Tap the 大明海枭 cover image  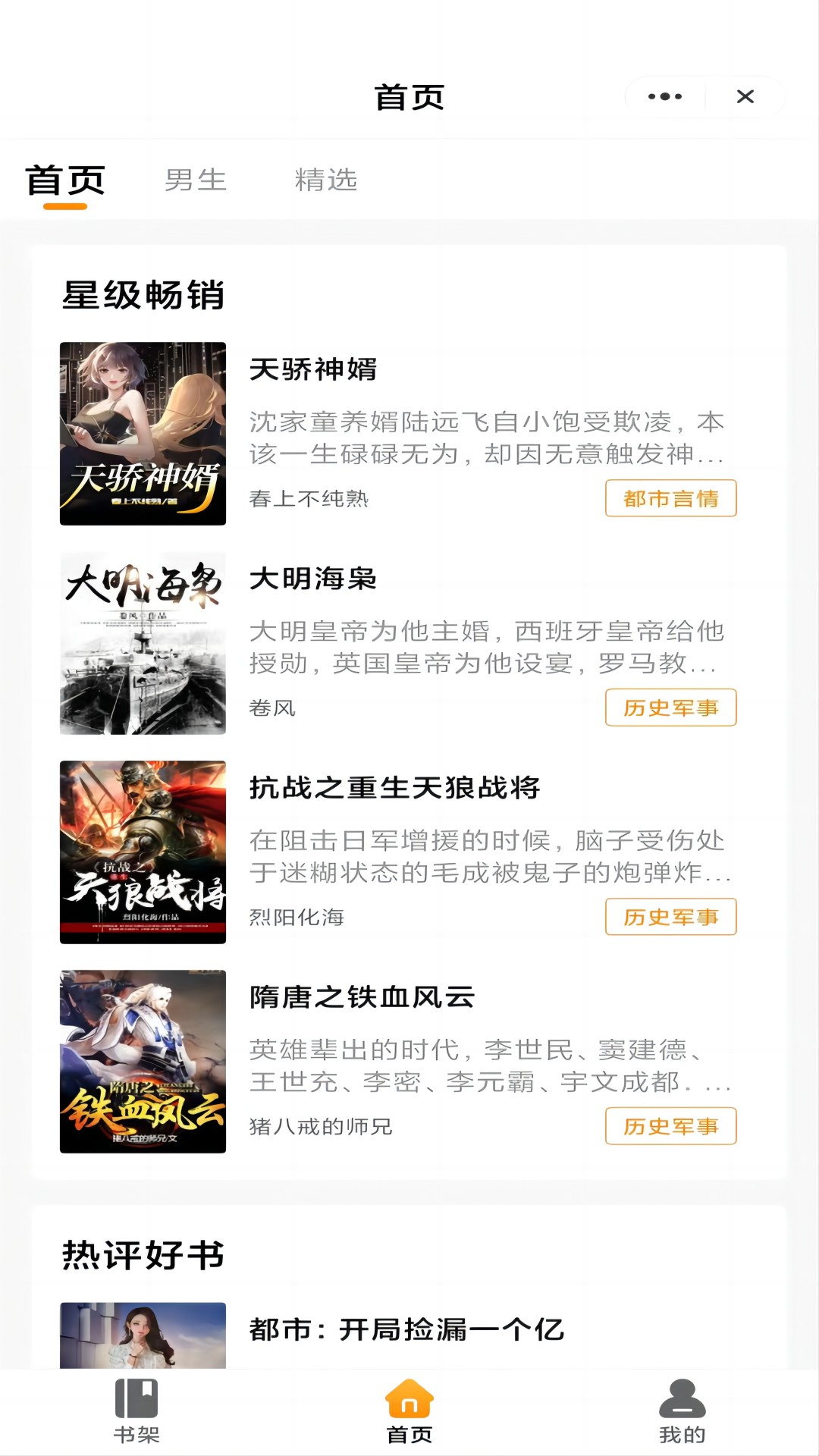coord(143,643)
